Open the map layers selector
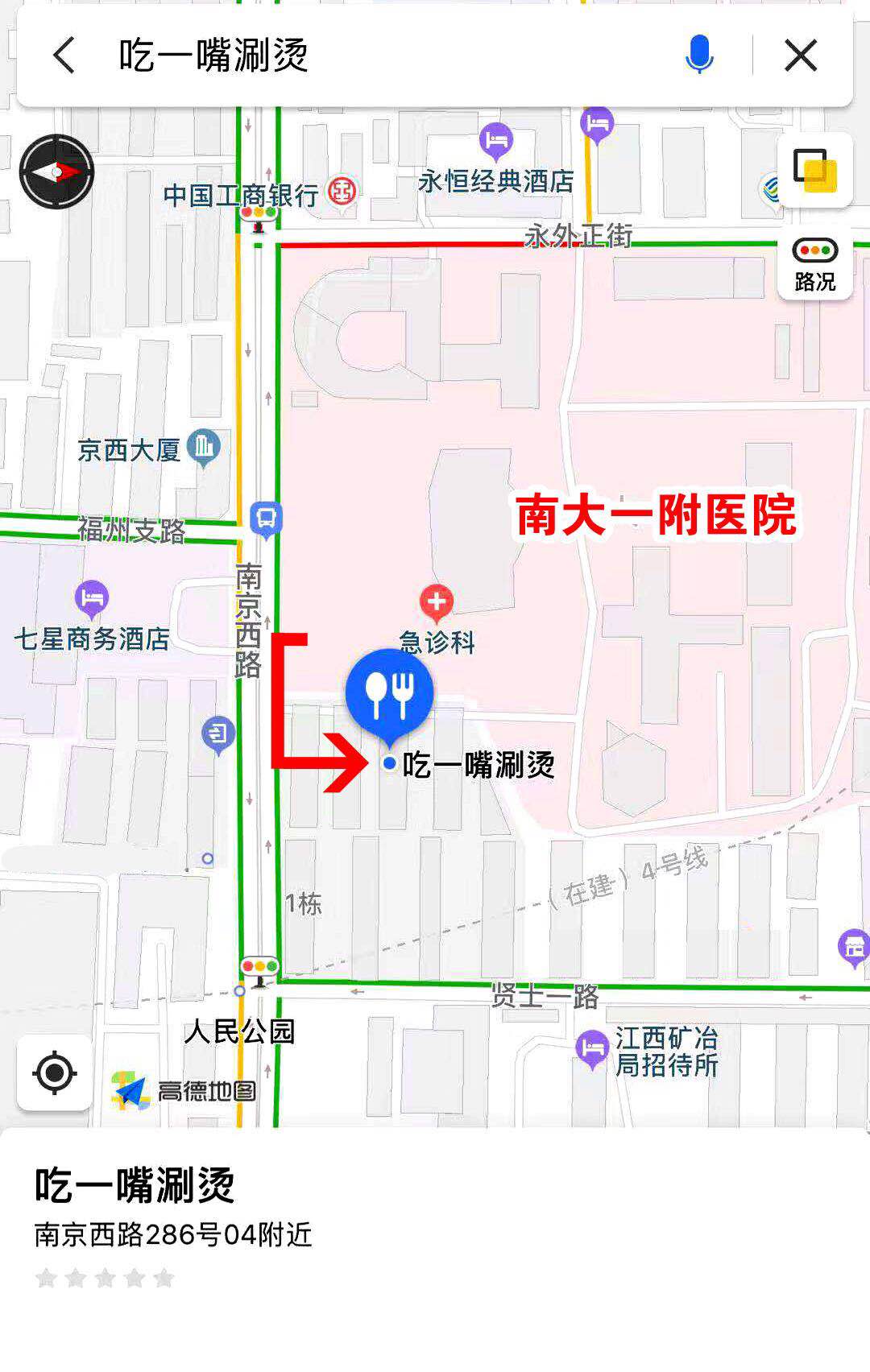Screen dimensions: 870x1372 click(x=814, y=170)
